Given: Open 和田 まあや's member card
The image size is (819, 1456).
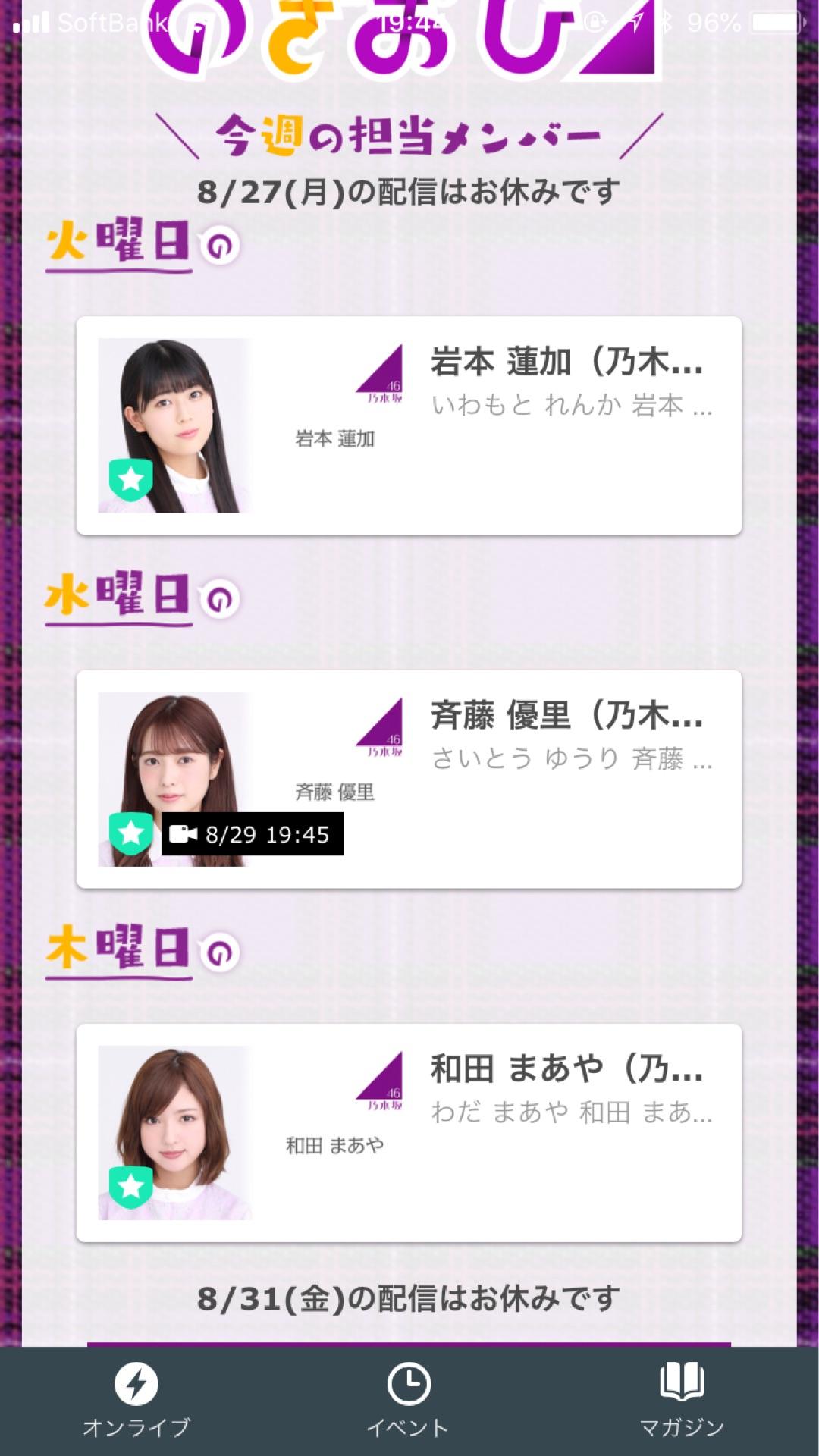Looking at the screenshot, I should (x=409, y=1132).
